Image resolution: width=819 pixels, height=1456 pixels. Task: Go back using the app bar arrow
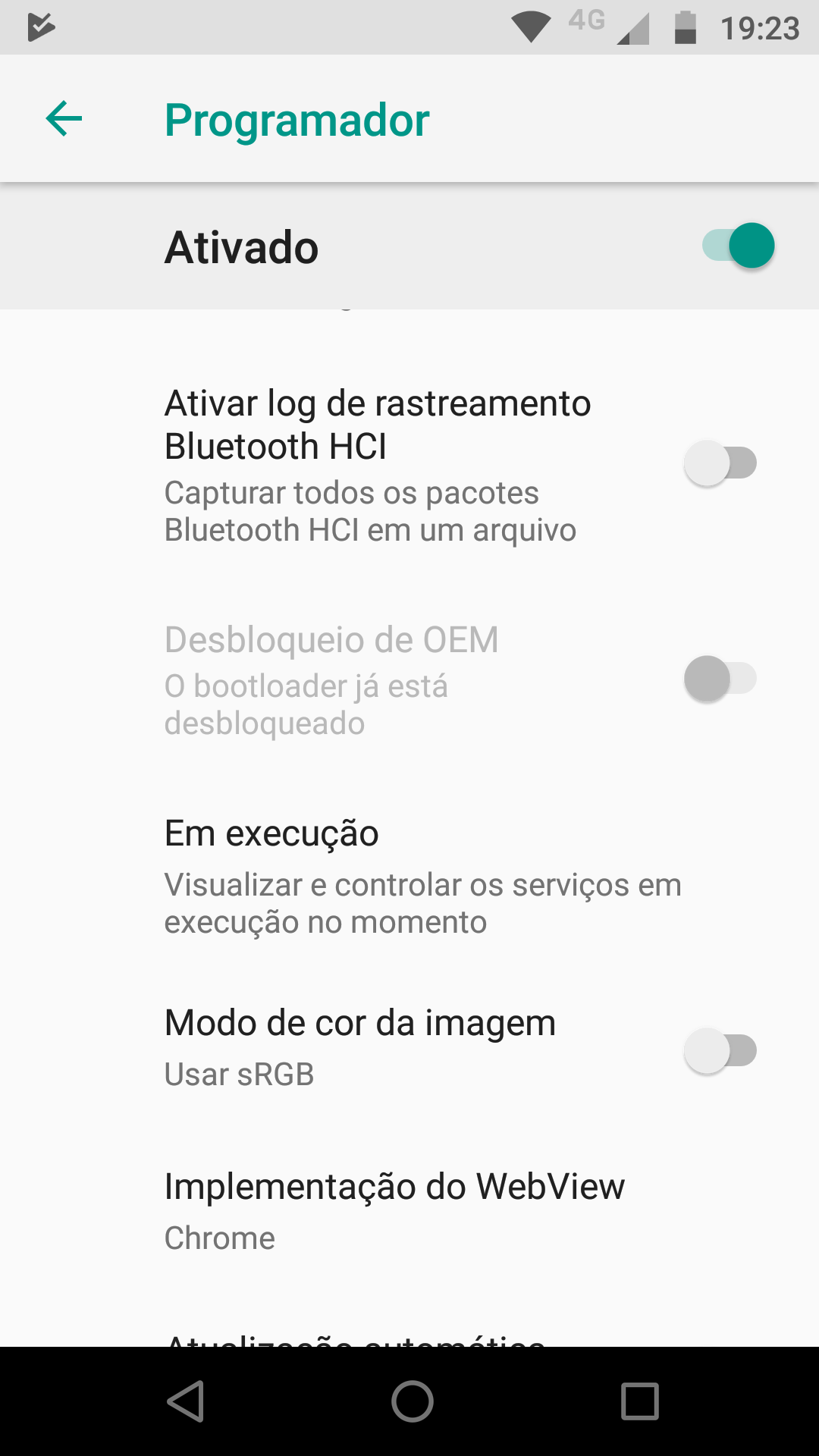point(64,119)
